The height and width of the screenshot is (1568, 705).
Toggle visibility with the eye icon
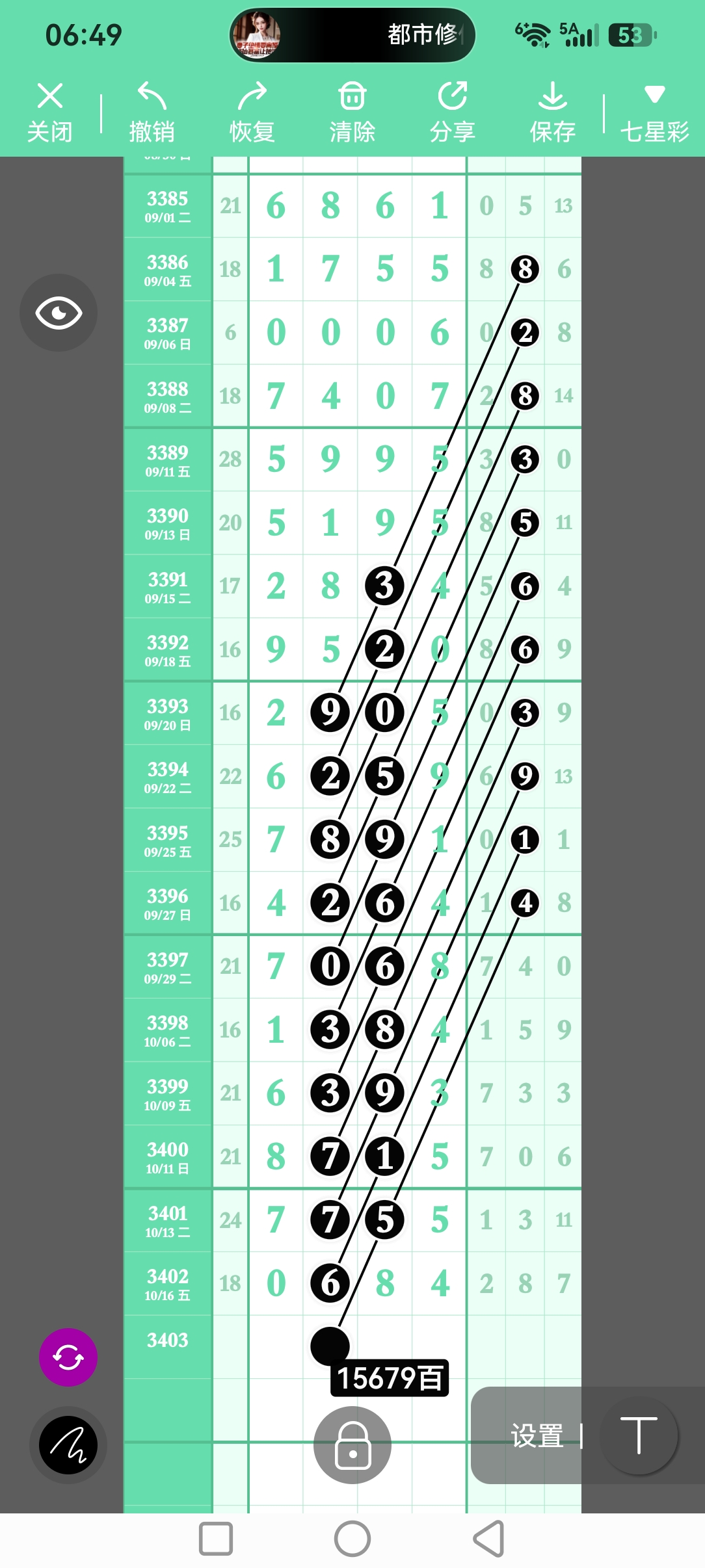(59, 313)
